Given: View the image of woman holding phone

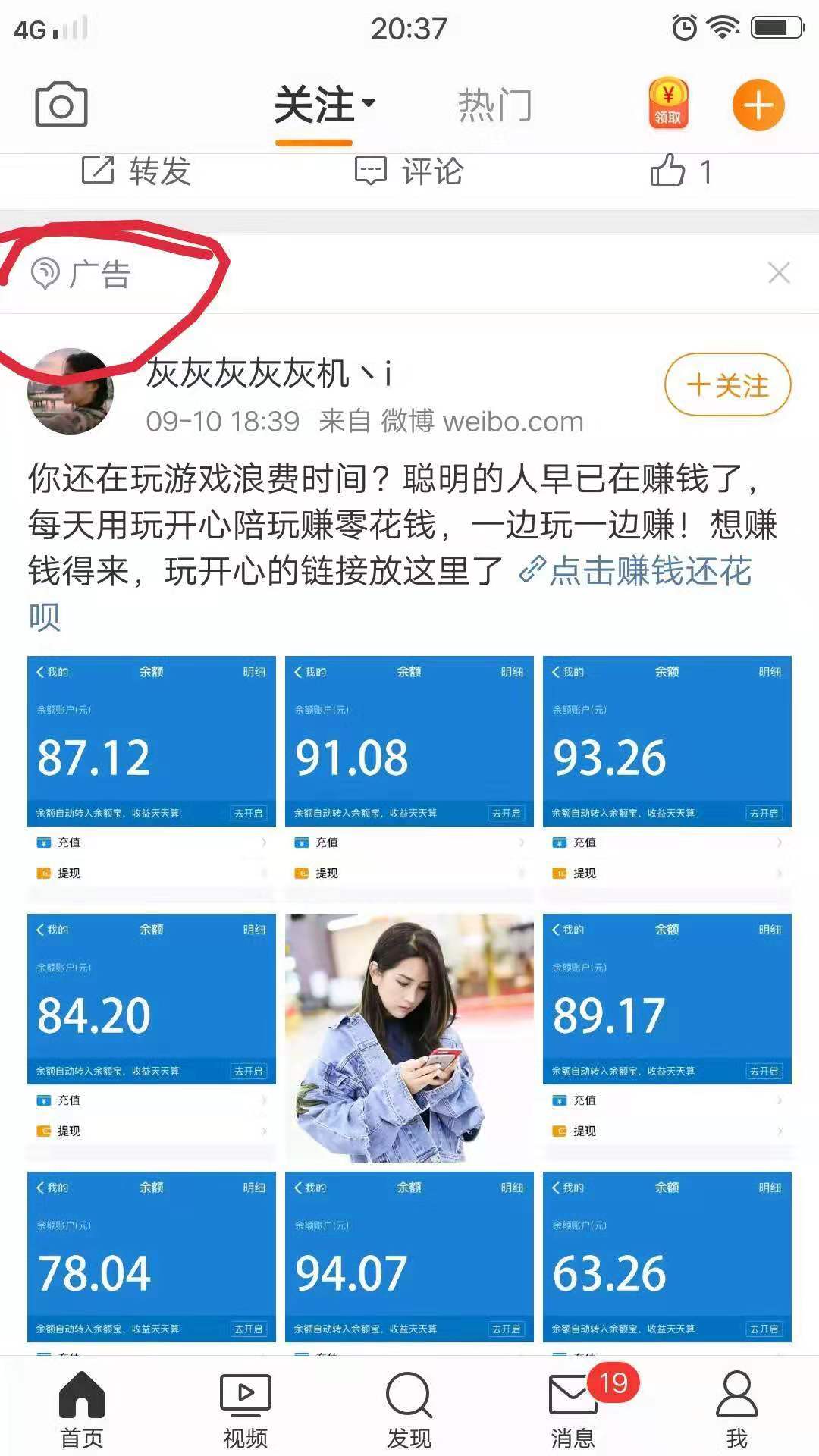Looking at the screenshot, I should click(409, 1037).
